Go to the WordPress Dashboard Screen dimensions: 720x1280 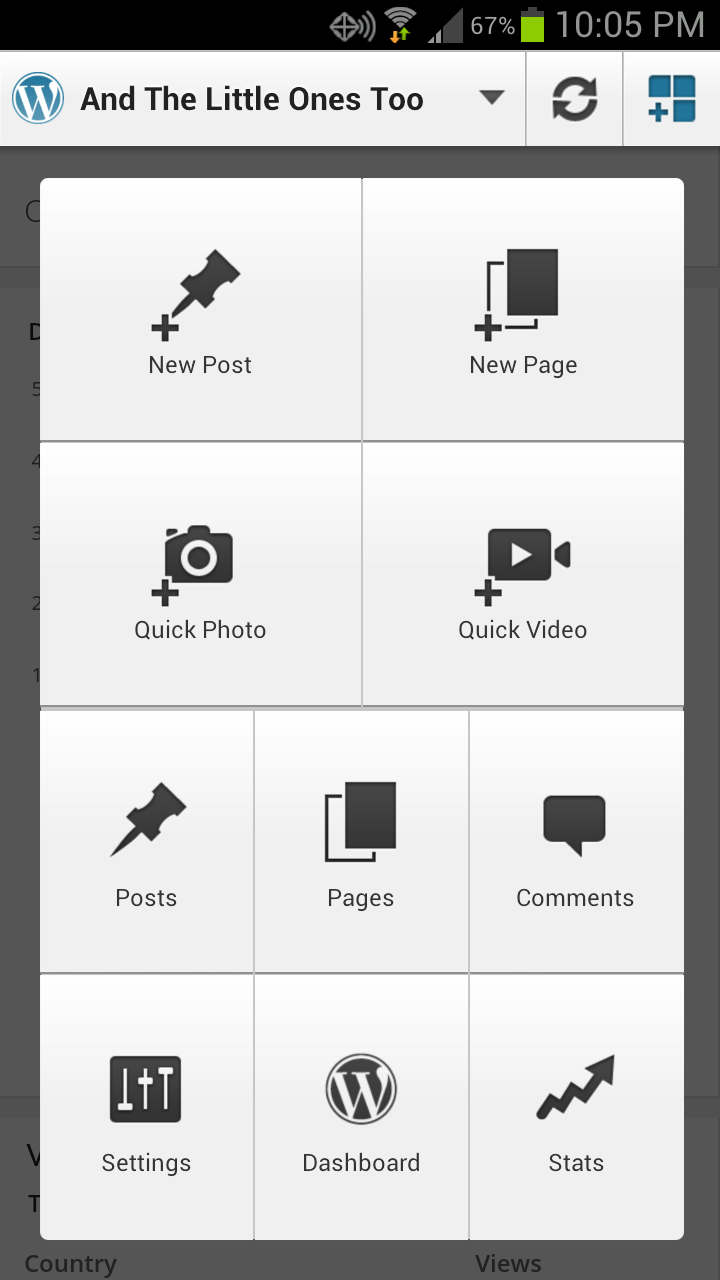coord(361,1107)
